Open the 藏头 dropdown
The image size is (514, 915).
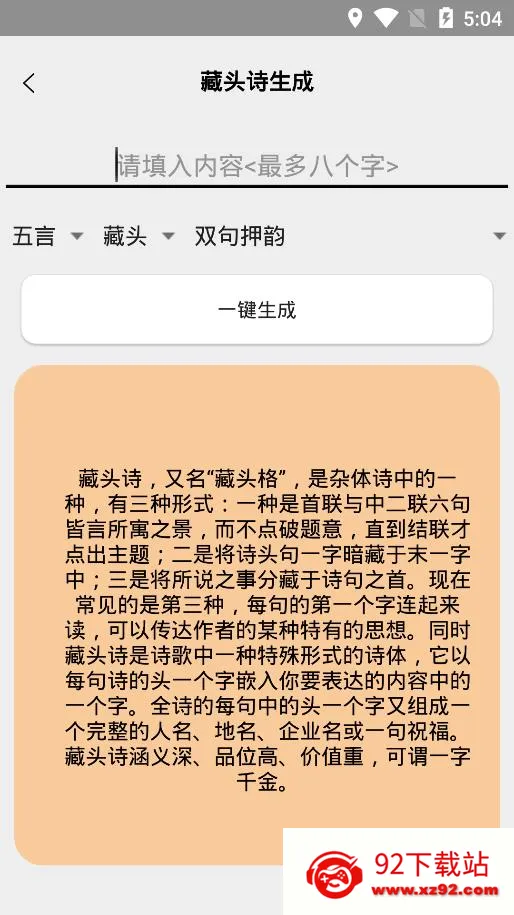pos(139,236)
